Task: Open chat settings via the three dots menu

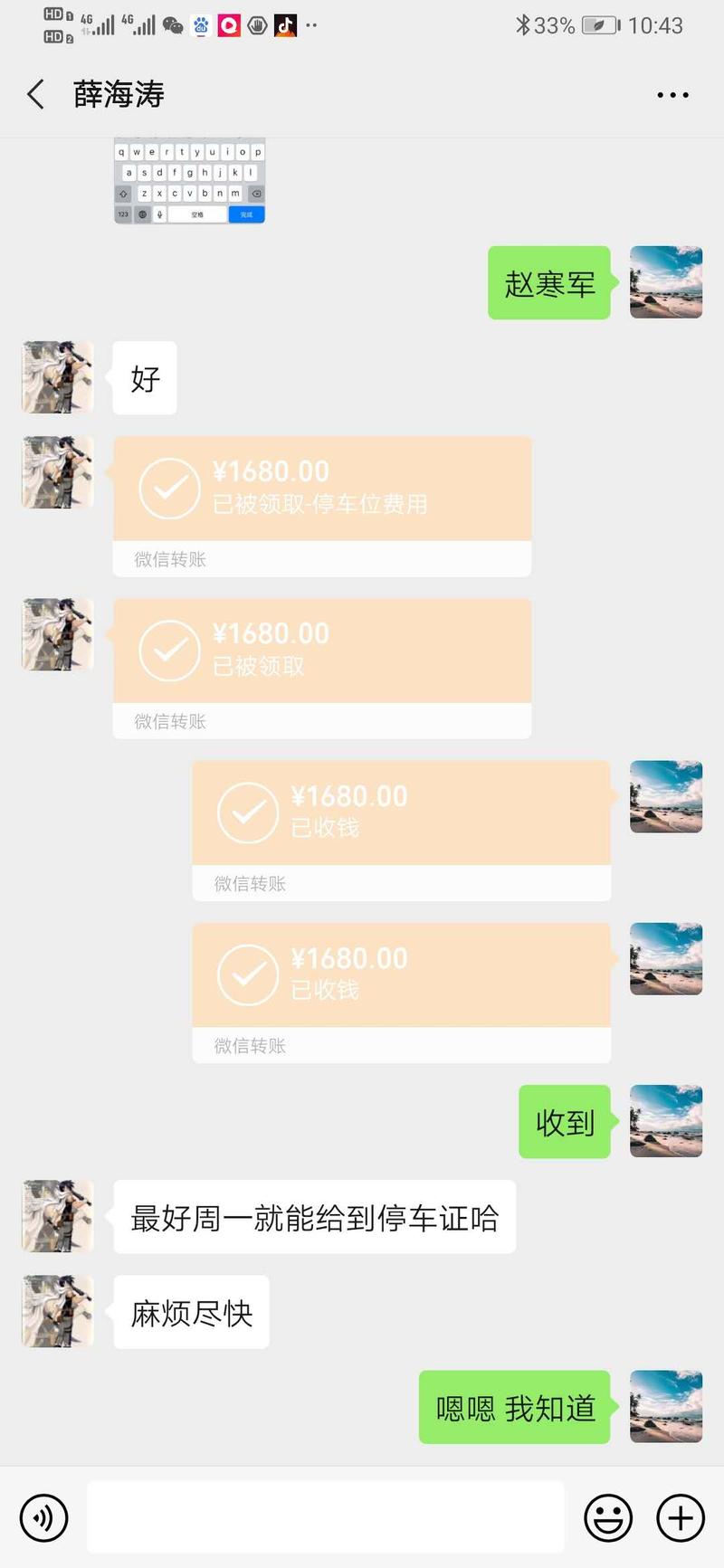Action: [672, 93]
